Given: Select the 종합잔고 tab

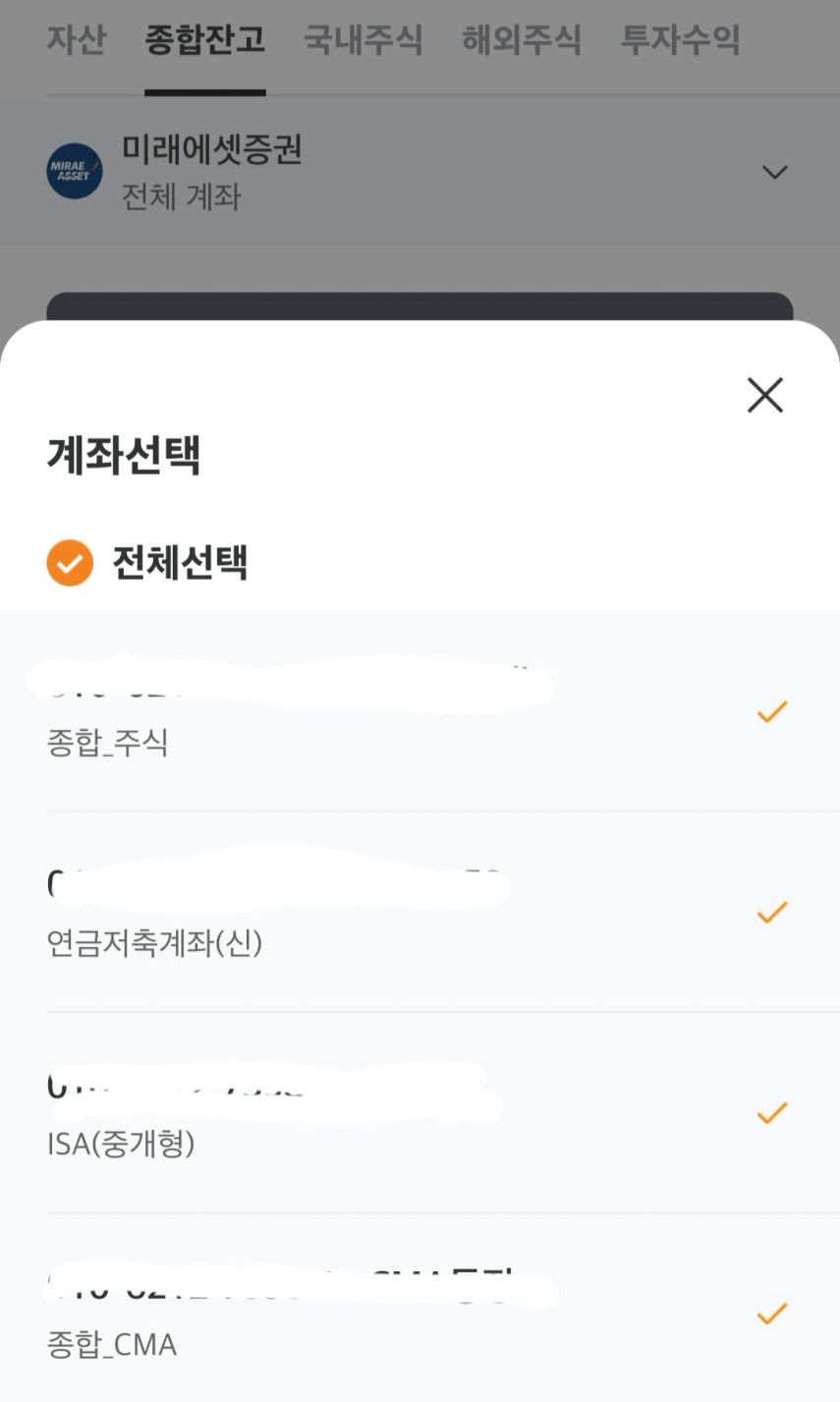Looking at the screenshot, I should pyautogui.click(x=204, y=40).
